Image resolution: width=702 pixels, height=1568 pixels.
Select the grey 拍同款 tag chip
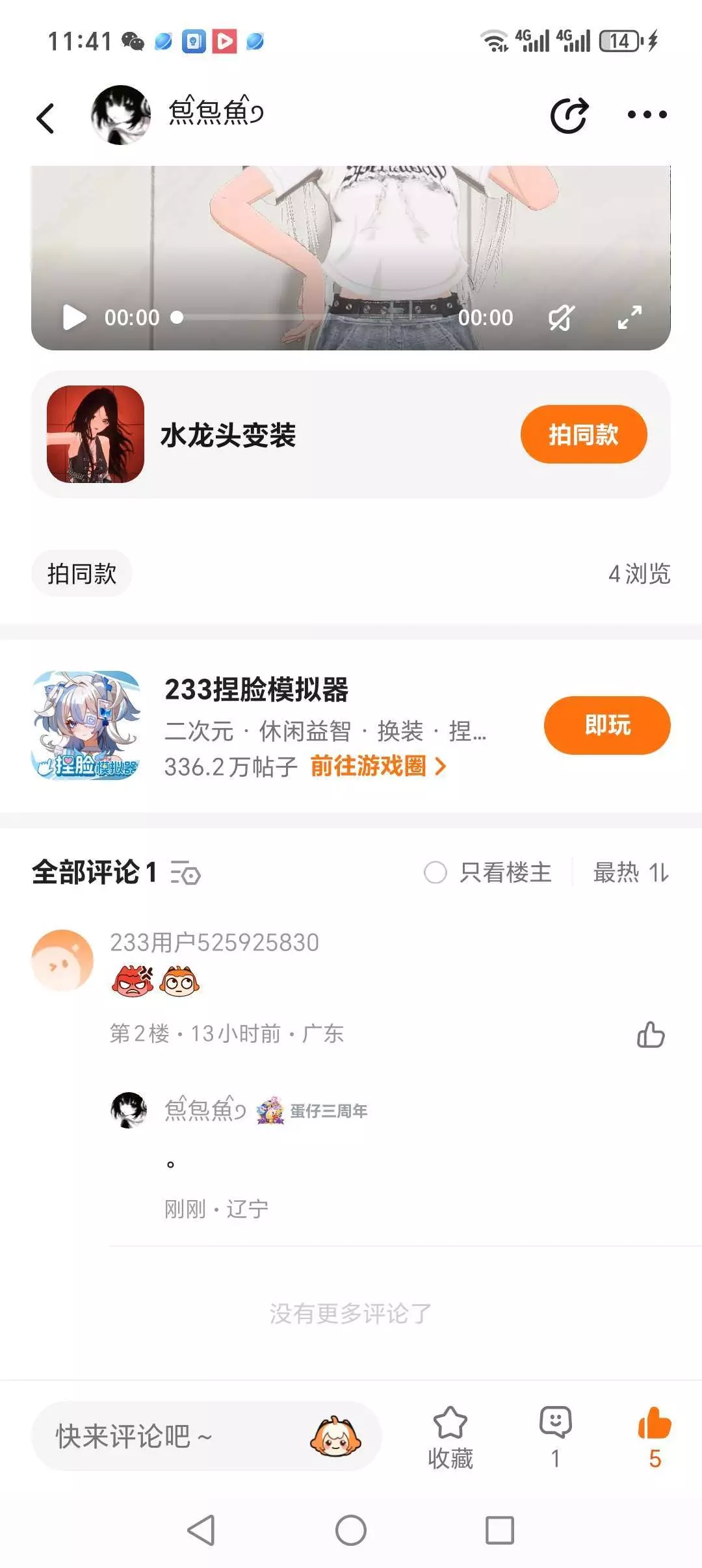click(82, 573)
